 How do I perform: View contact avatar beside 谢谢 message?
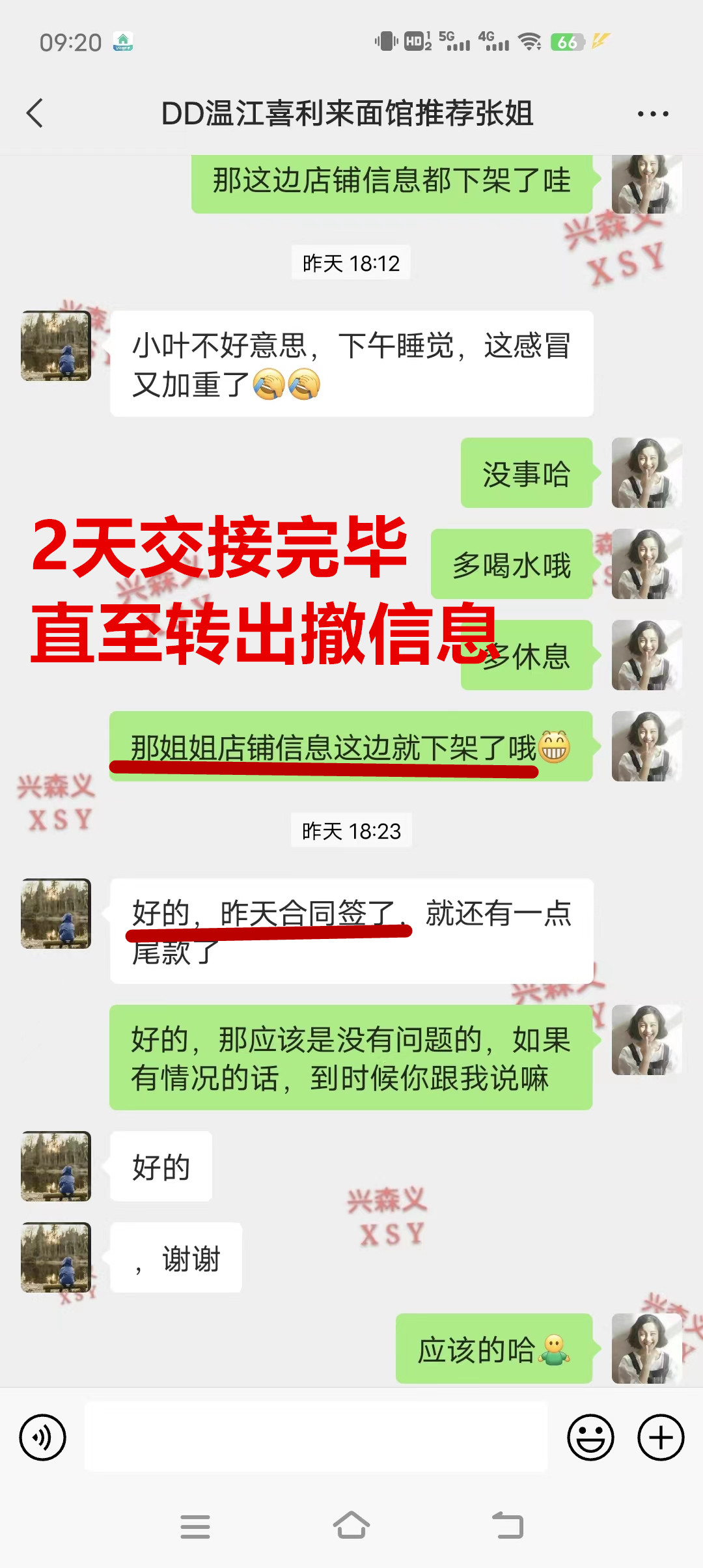click(56, 1257)
